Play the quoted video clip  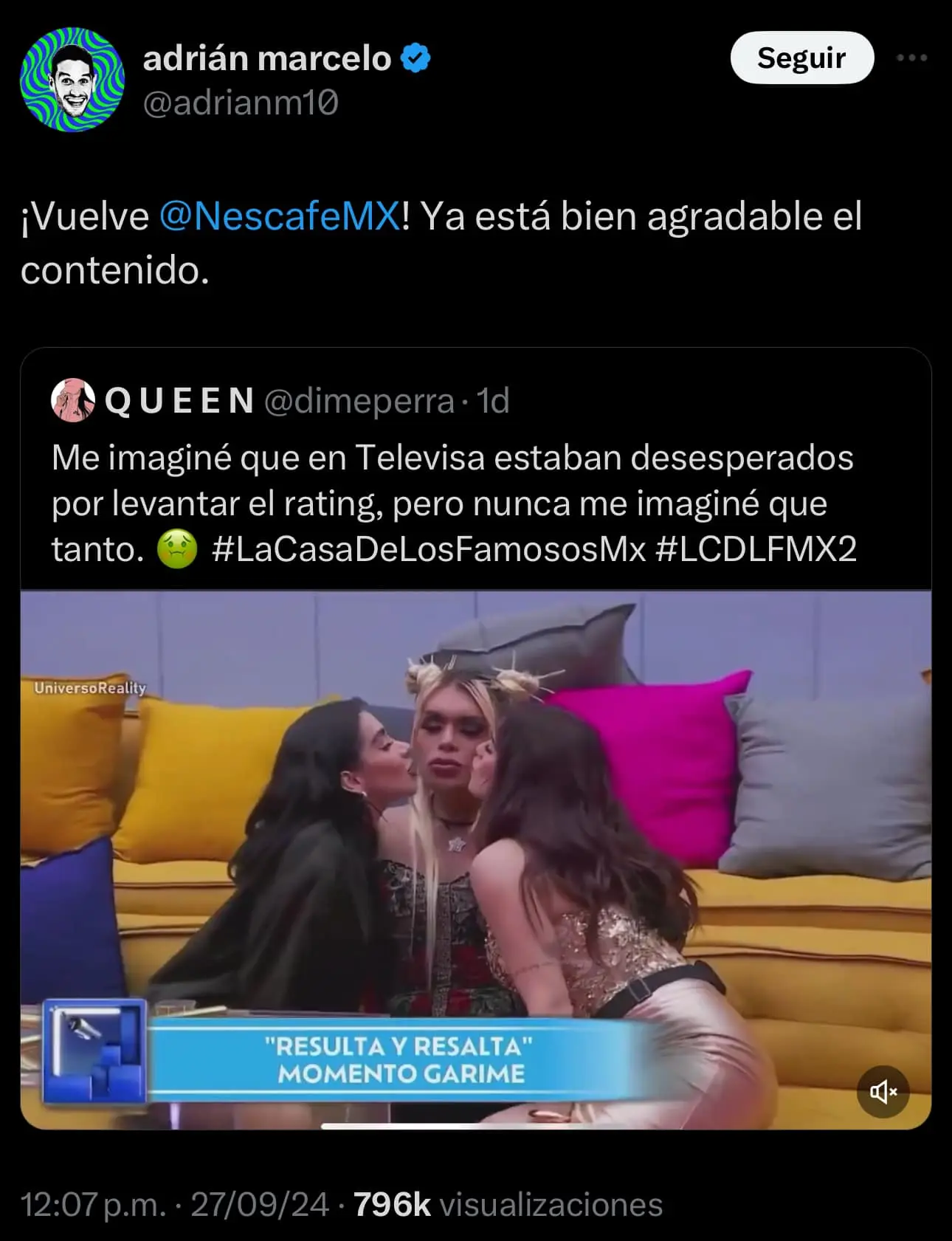coord(475,856)
